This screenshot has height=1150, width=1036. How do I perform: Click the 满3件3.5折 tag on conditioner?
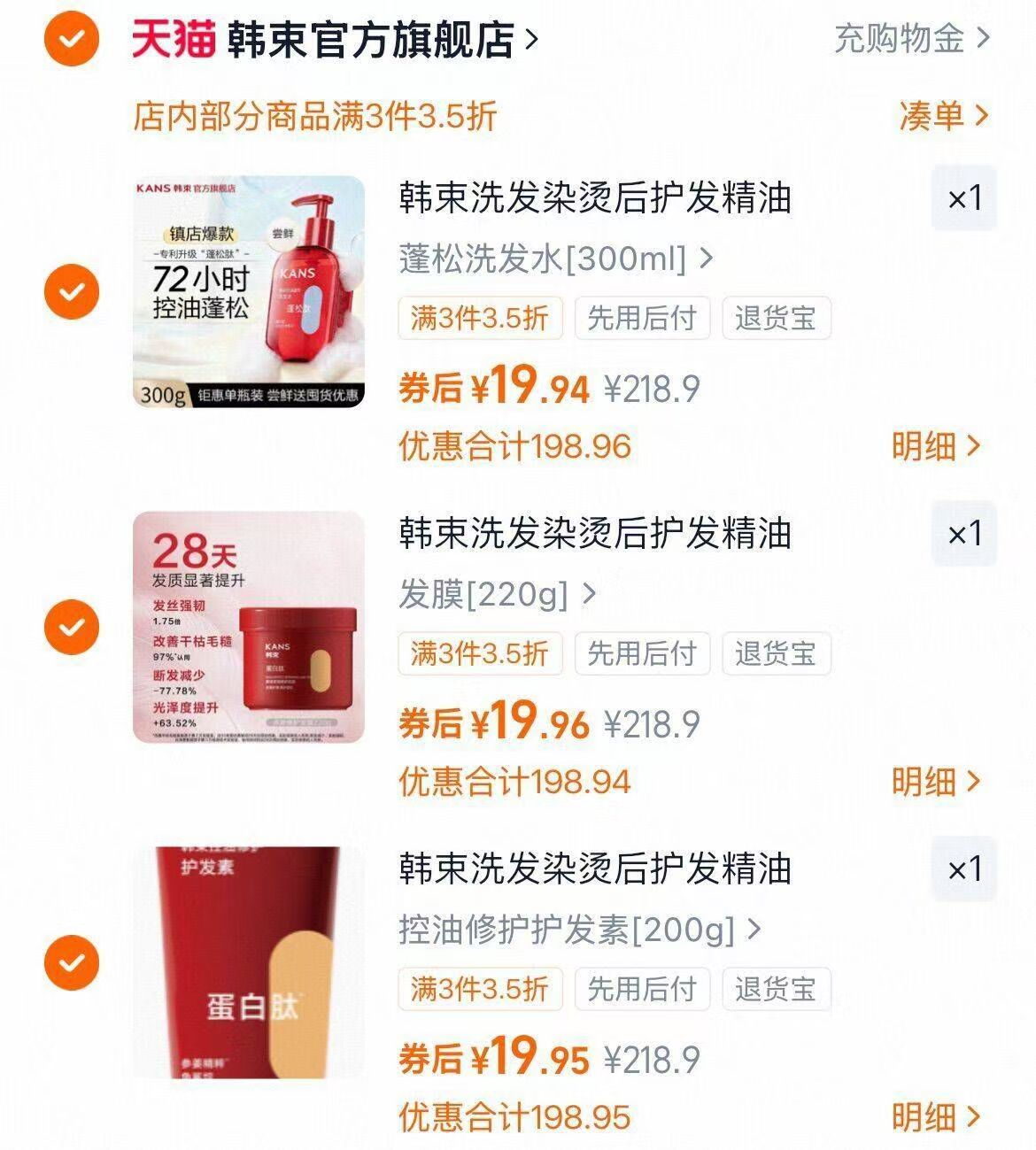pyautogui.click(x=480, y=989)
